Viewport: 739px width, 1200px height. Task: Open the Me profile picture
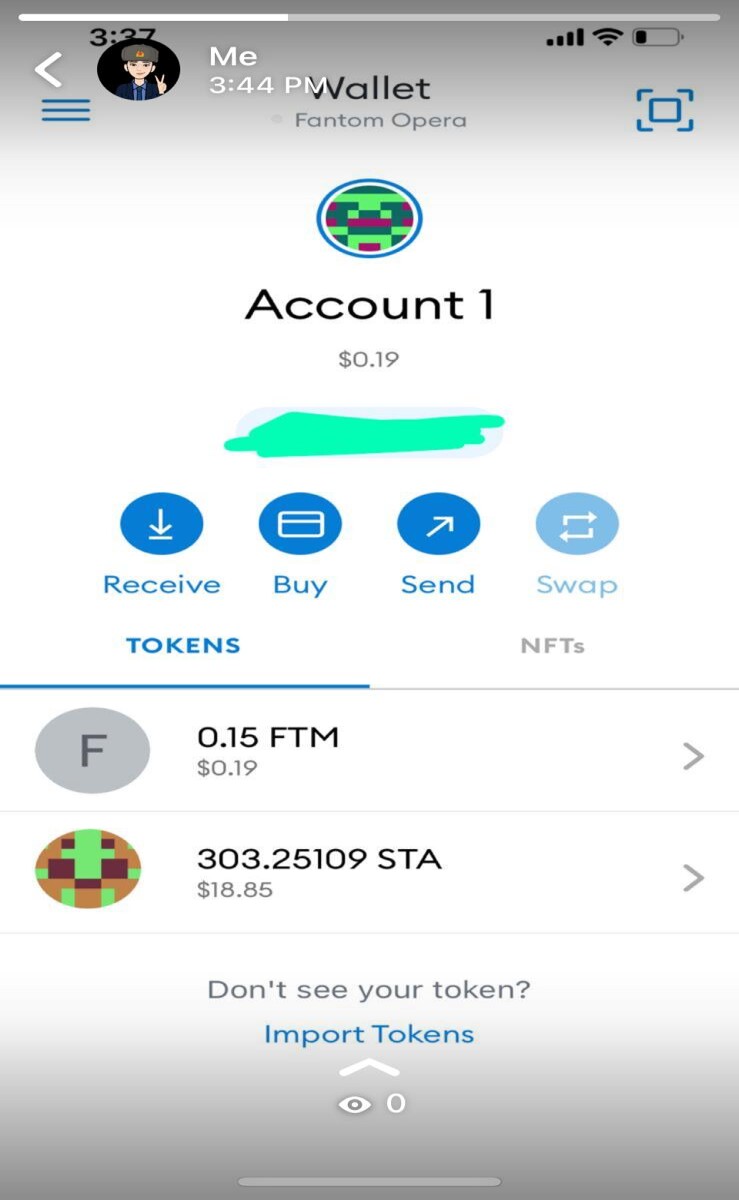[x=138, y=69]
